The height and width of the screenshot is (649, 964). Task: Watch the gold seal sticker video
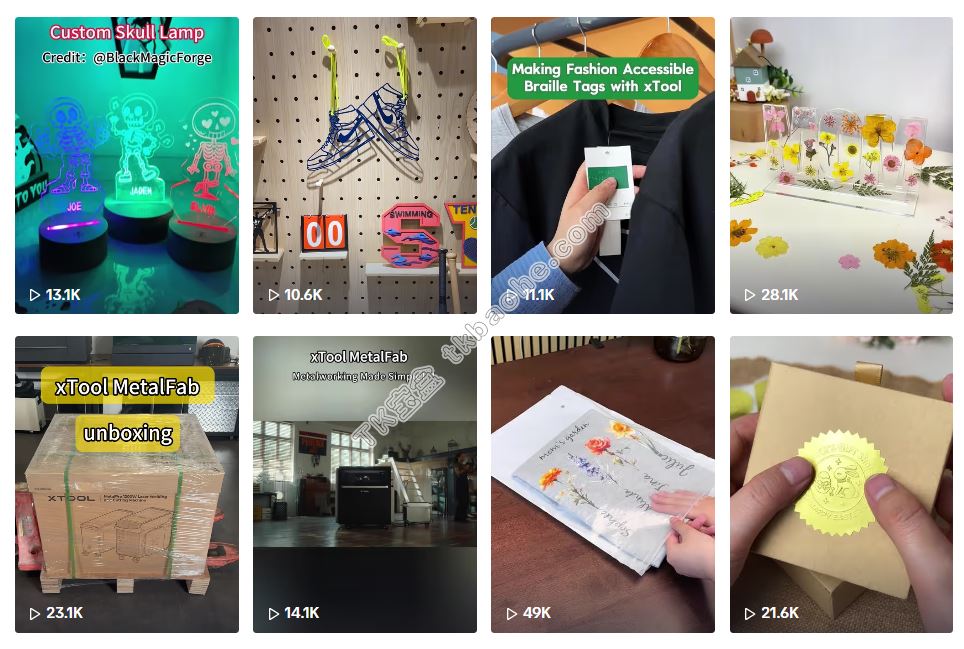(x=841, y=484)
